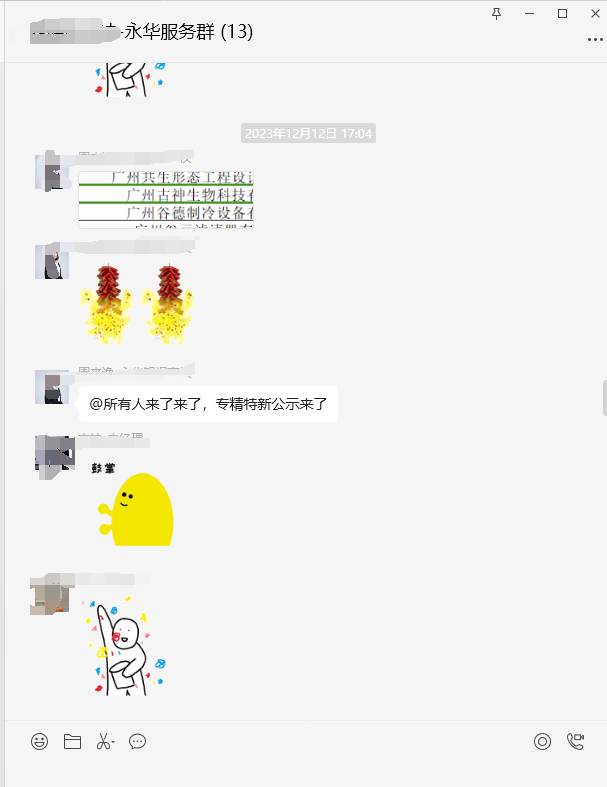Open the send file folder icon
This screenshot has width=607, height=787.
click(72, 742)
